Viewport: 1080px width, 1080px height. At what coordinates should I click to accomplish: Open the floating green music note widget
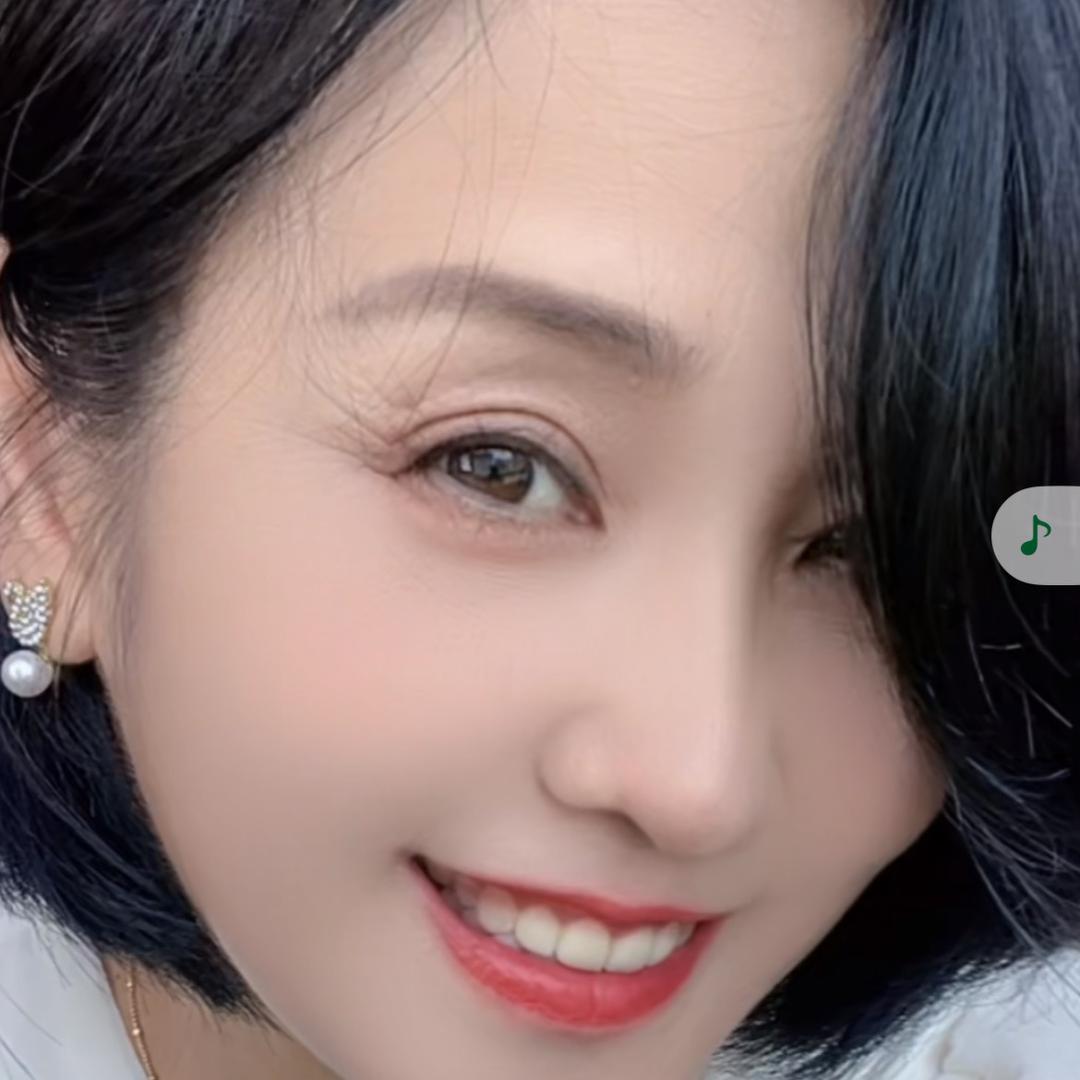1036,536
